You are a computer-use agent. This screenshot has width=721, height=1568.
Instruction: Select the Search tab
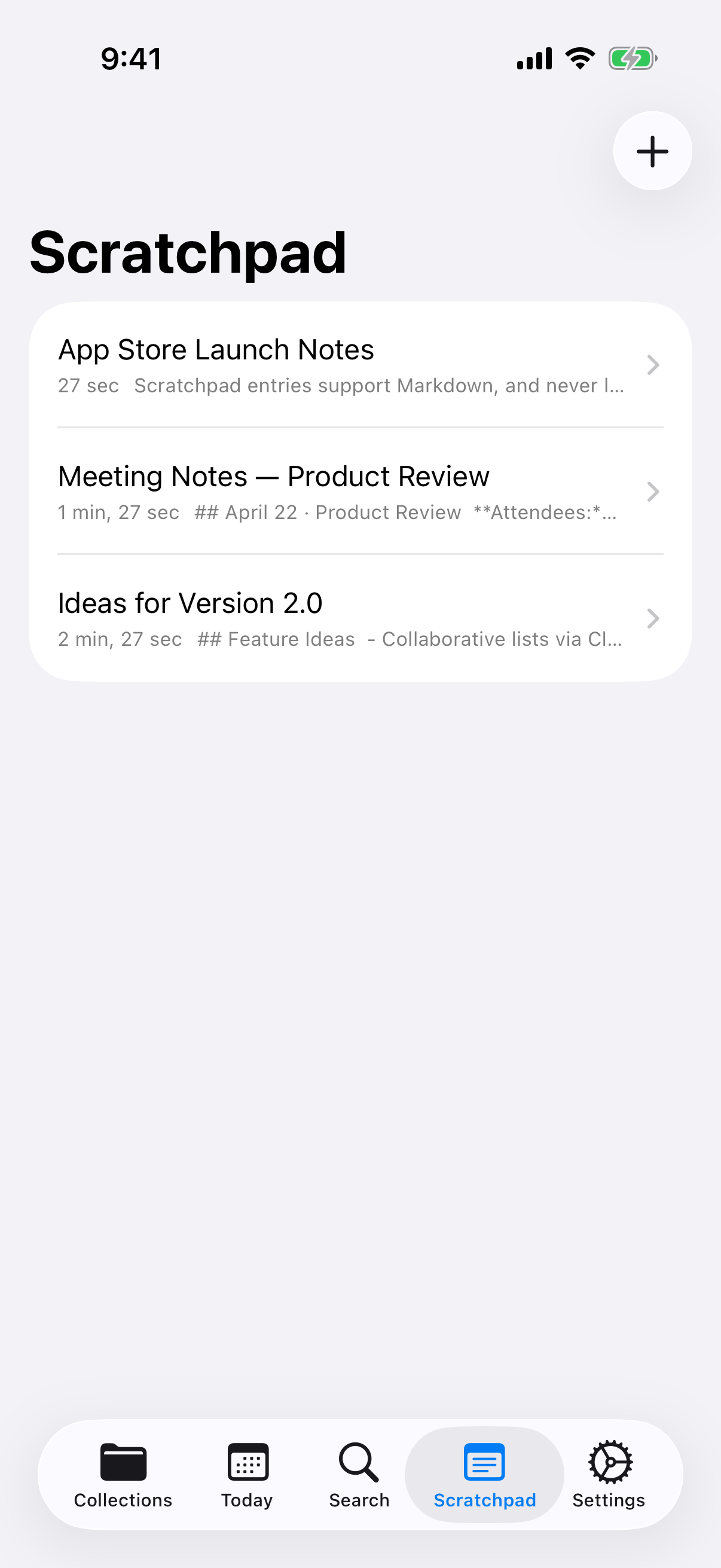(x=359, y=1474)
